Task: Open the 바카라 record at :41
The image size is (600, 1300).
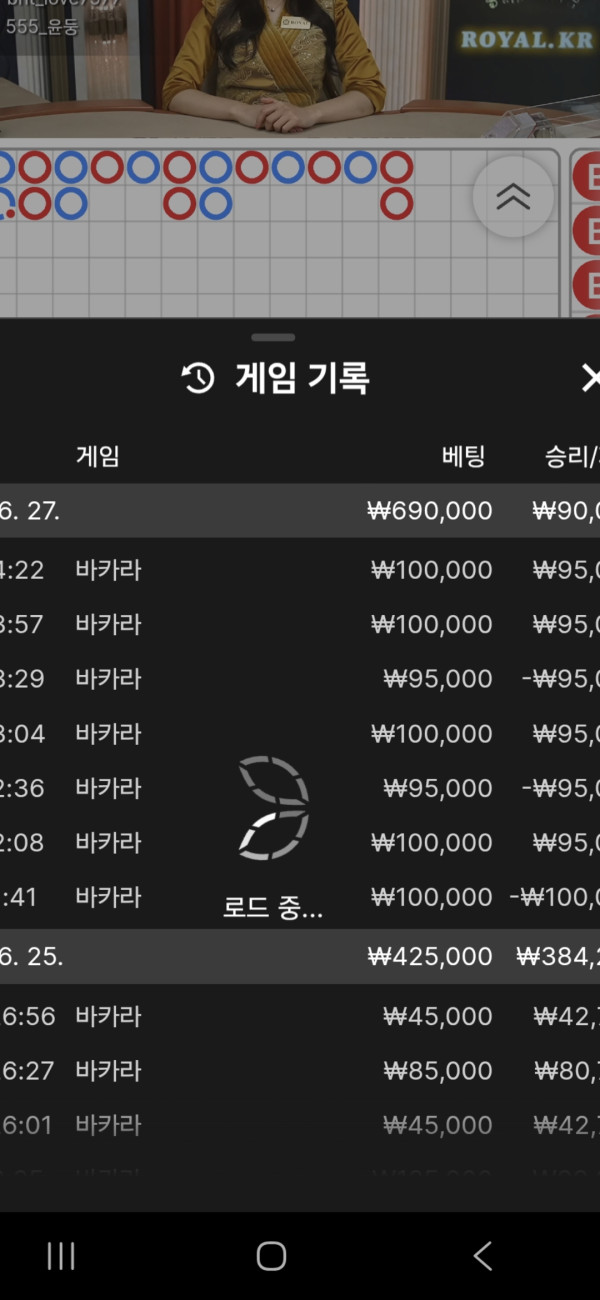Action: [300, 897]
